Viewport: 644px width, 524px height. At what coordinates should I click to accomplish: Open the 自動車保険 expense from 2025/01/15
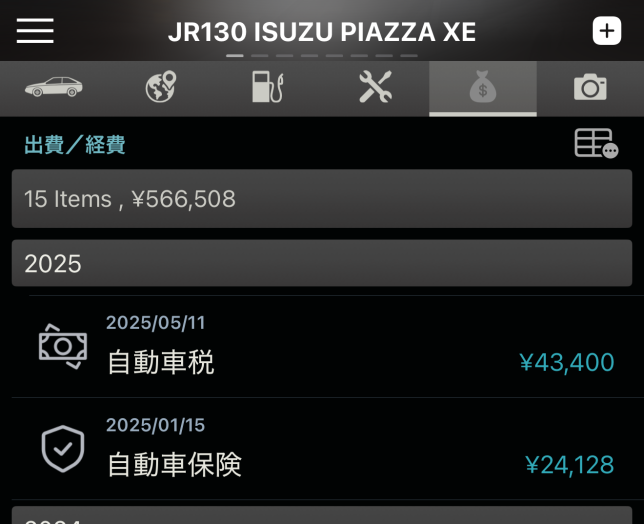[x=322, y=450]
